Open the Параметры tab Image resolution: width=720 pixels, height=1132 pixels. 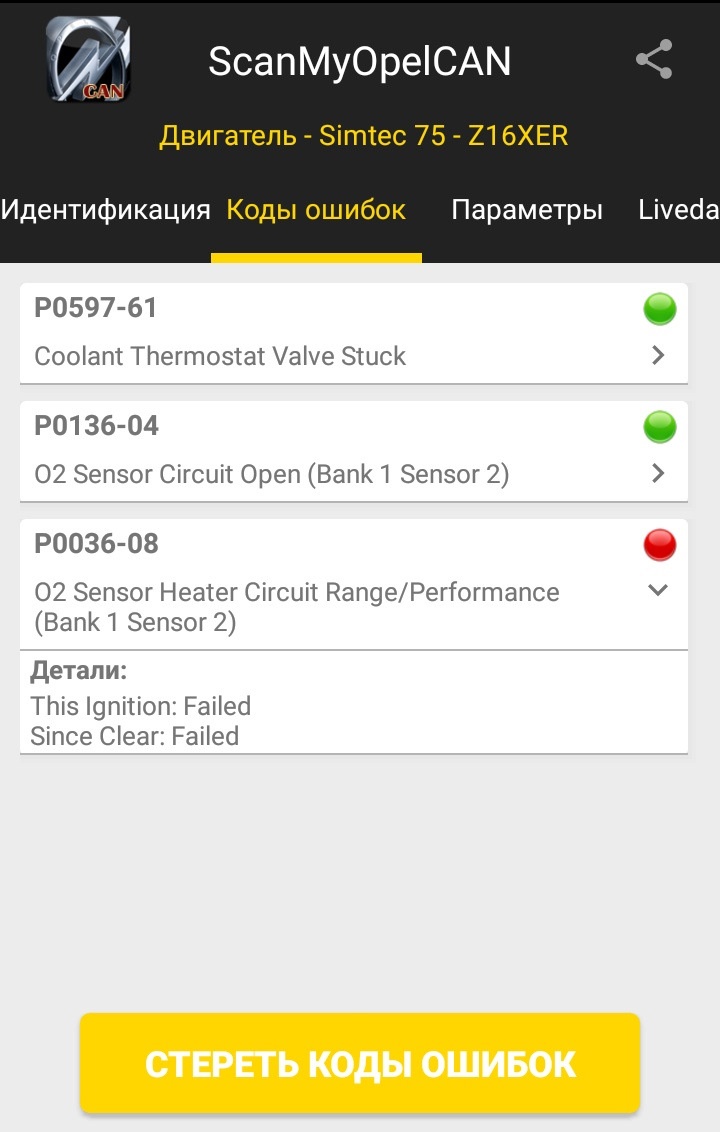(x=527, y=210)
